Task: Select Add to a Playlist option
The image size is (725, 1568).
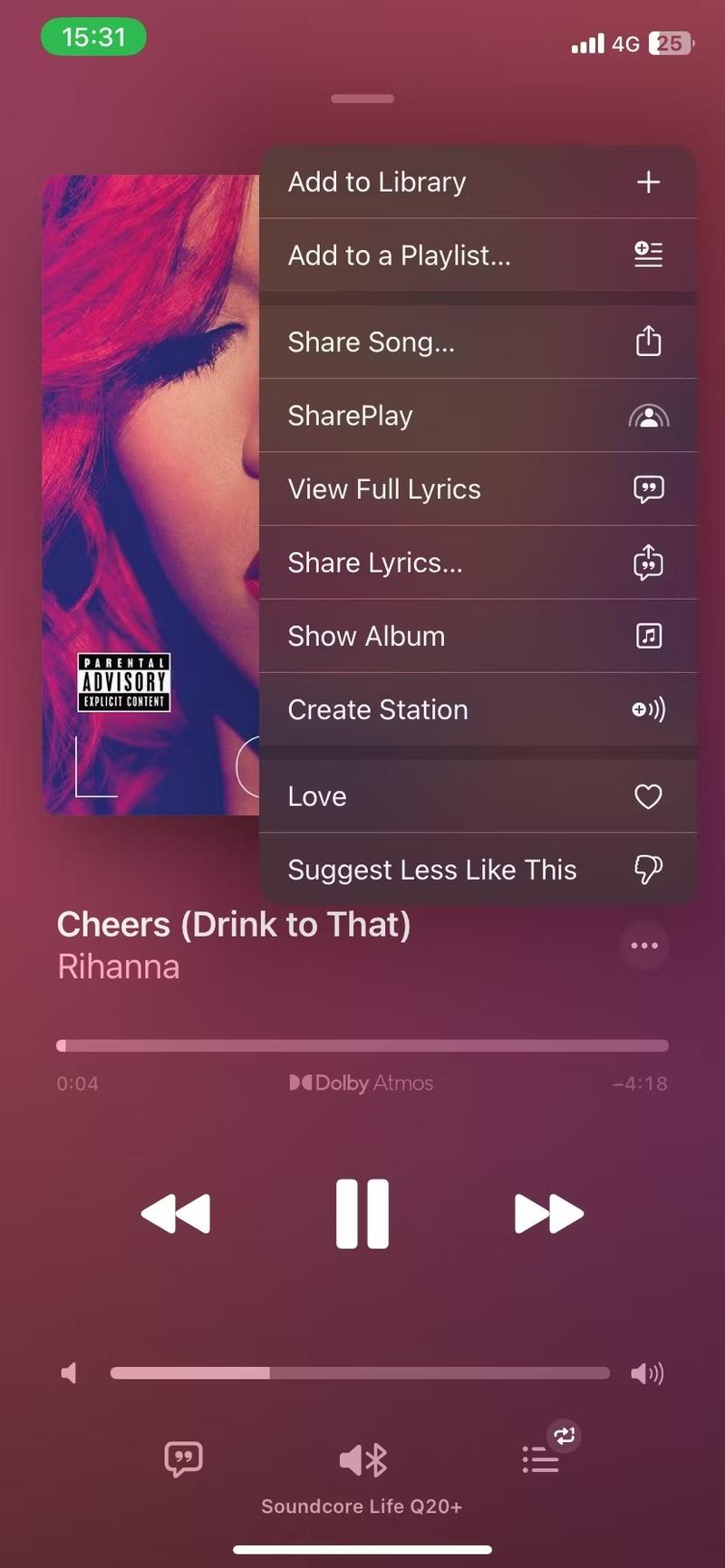Action: (x=477, y=255)
